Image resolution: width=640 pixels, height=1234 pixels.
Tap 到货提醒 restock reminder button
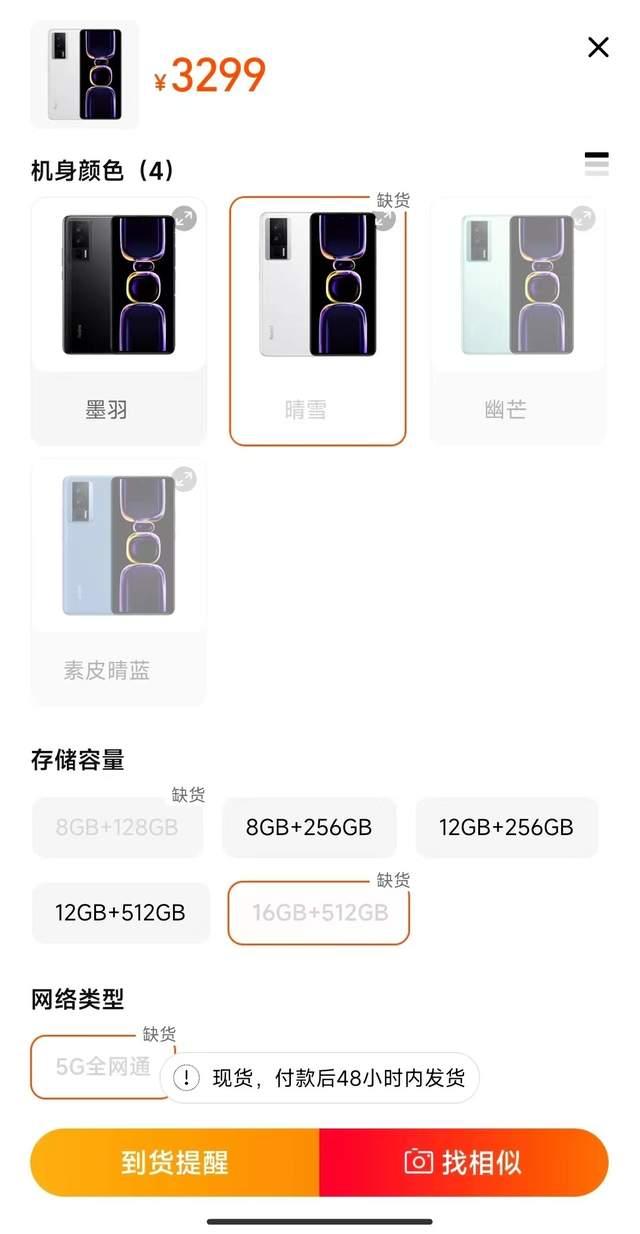[x=175, y=1163]
